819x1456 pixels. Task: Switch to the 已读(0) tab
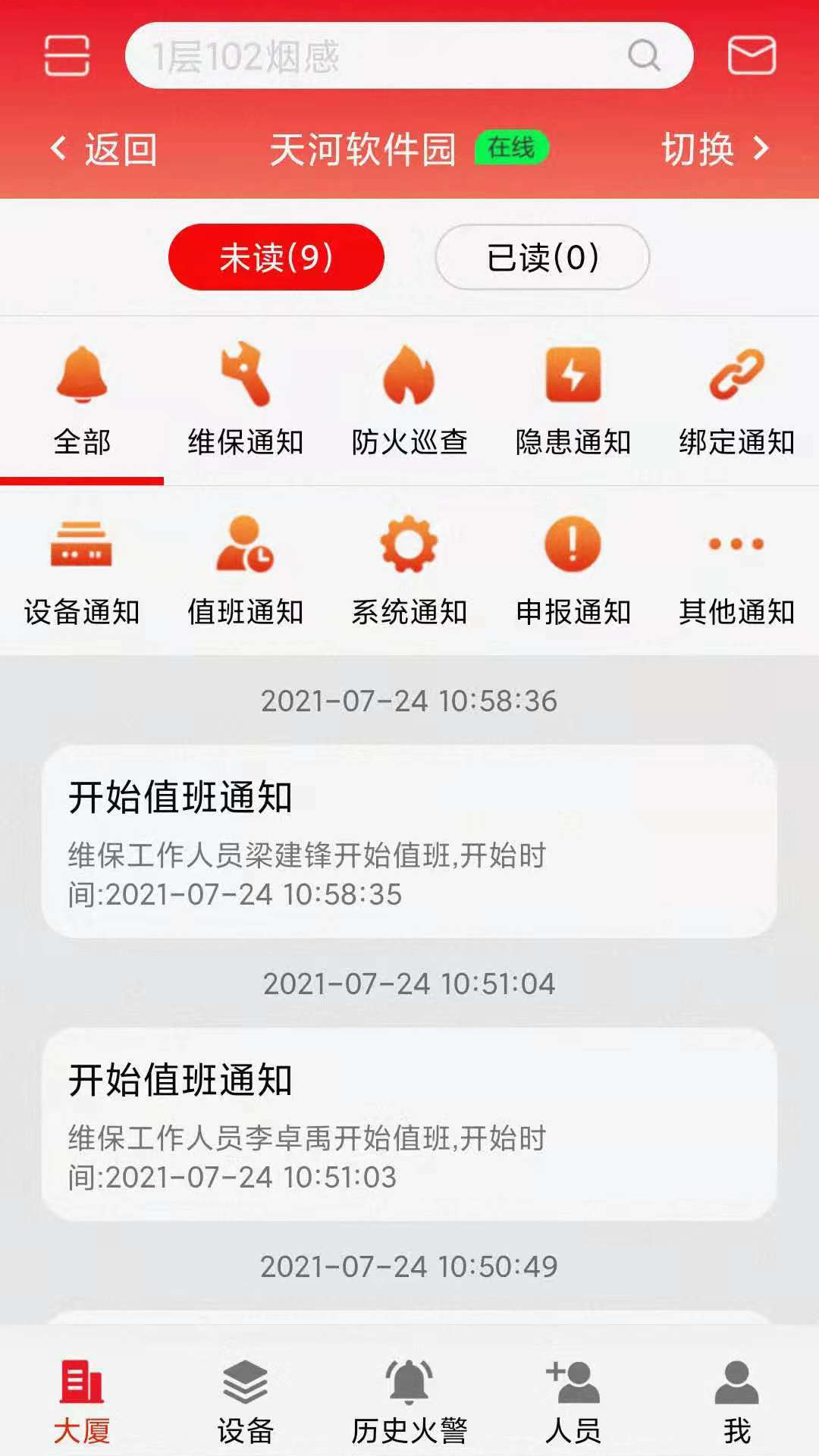(x=542, y=257)
